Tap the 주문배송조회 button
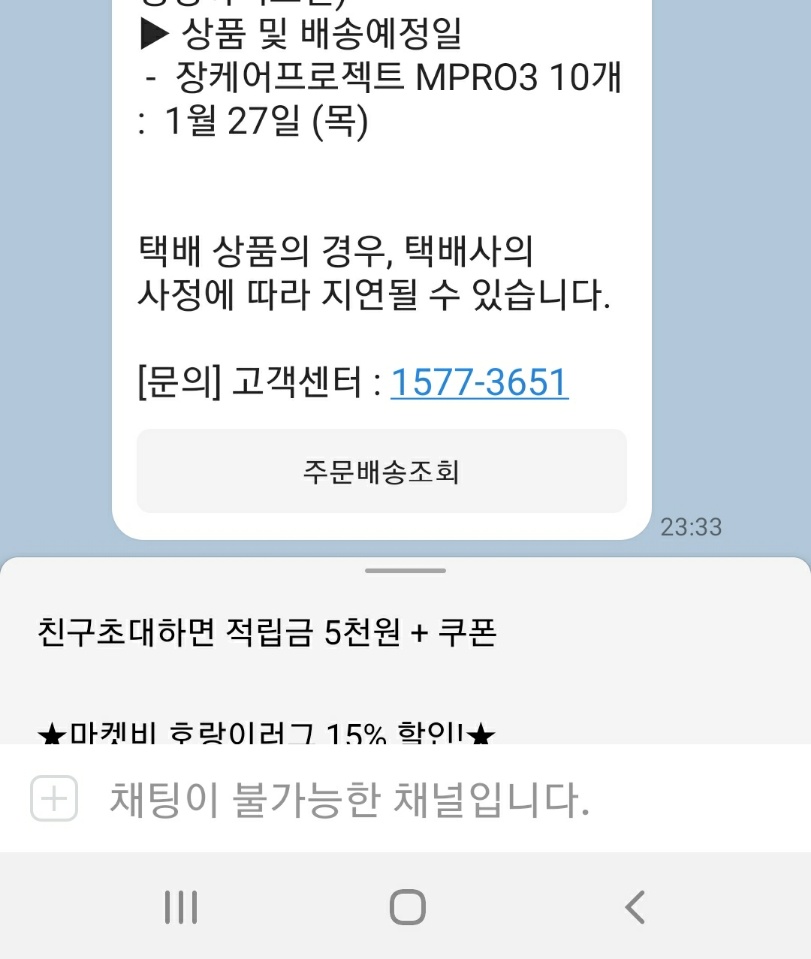 (381, 471)
